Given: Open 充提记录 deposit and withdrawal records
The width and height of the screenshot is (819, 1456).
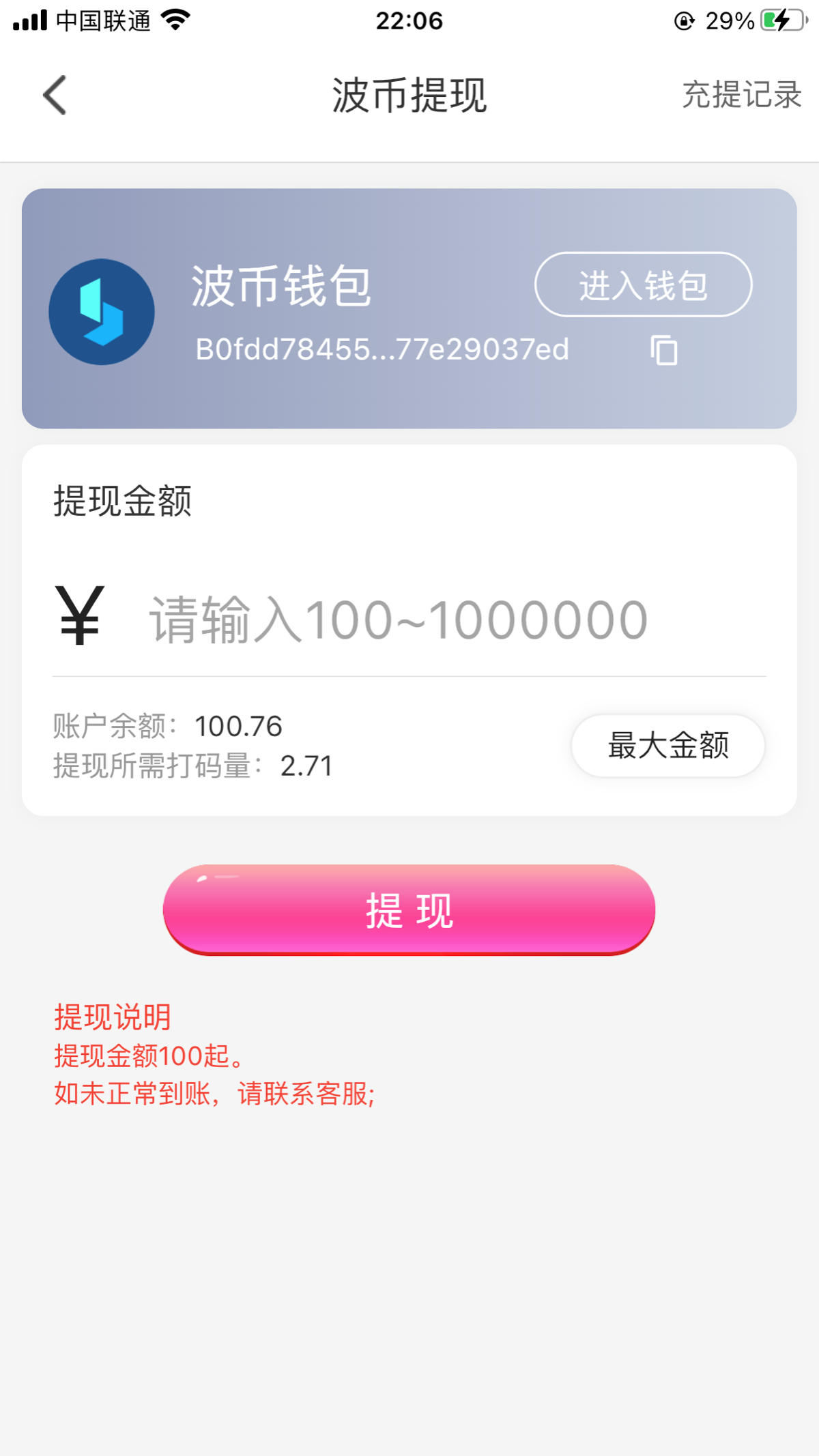Looking at the screenshot, I should (x=741, y=95).
